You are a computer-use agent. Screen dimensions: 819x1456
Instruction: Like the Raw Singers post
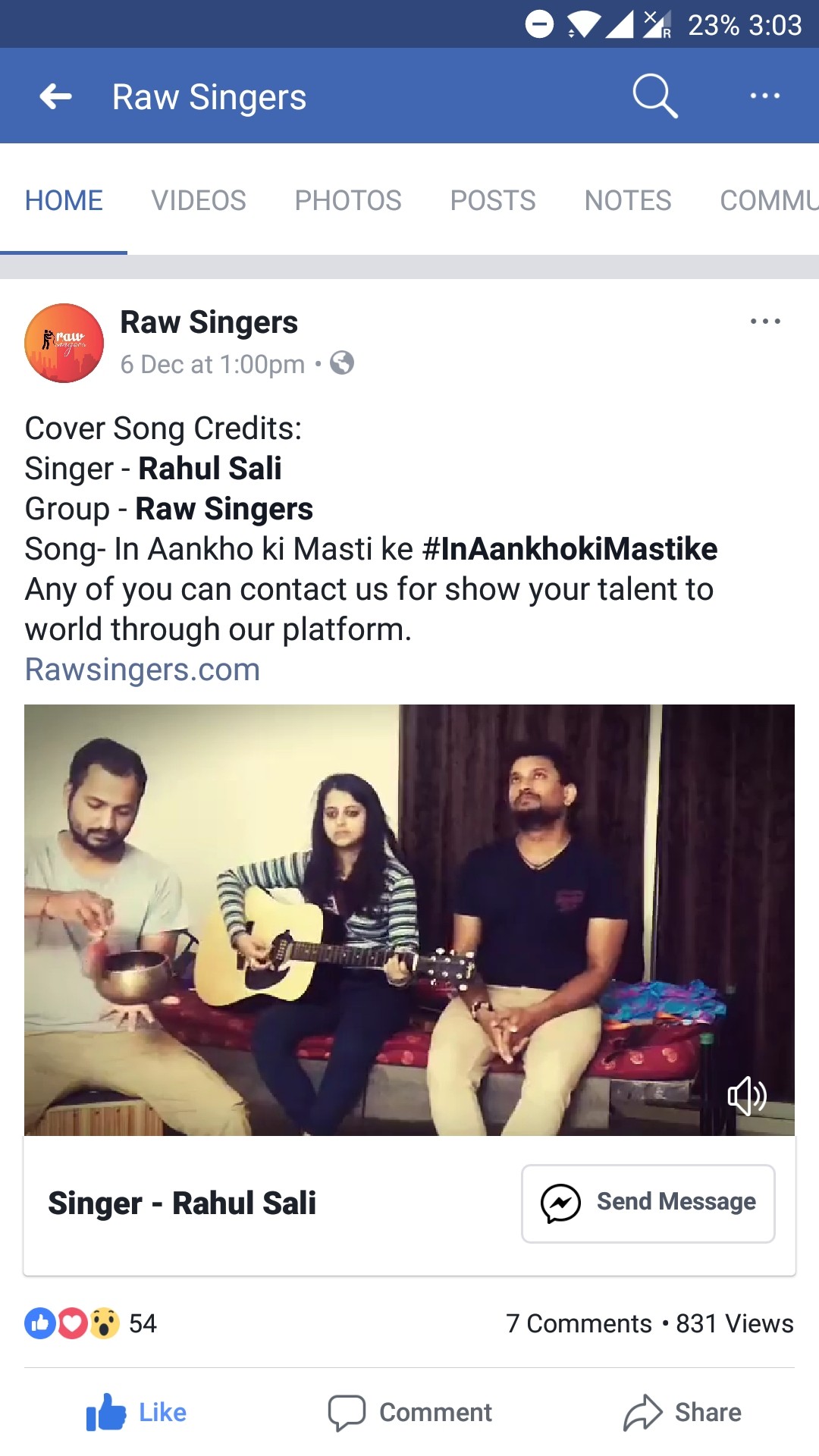click(137, 1412)
